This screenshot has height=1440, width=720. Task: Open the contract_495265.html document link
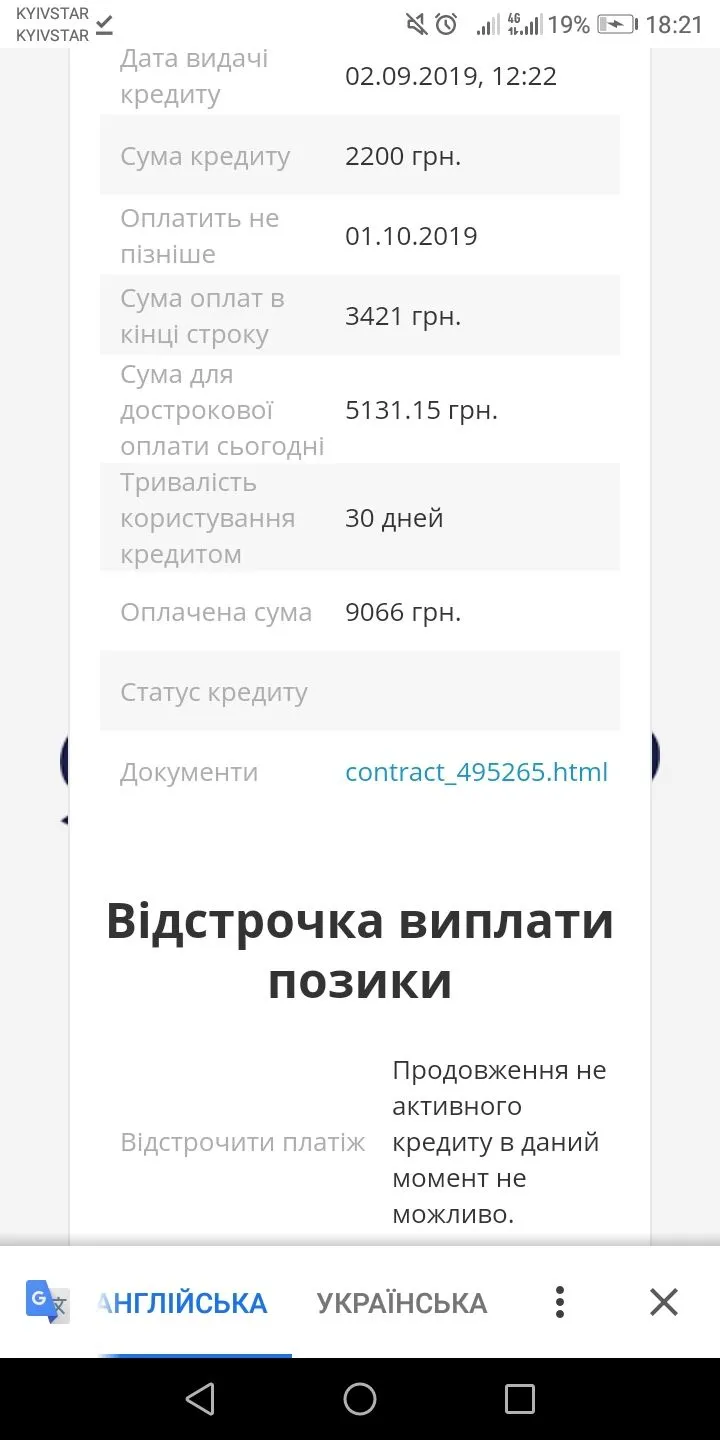476,772
